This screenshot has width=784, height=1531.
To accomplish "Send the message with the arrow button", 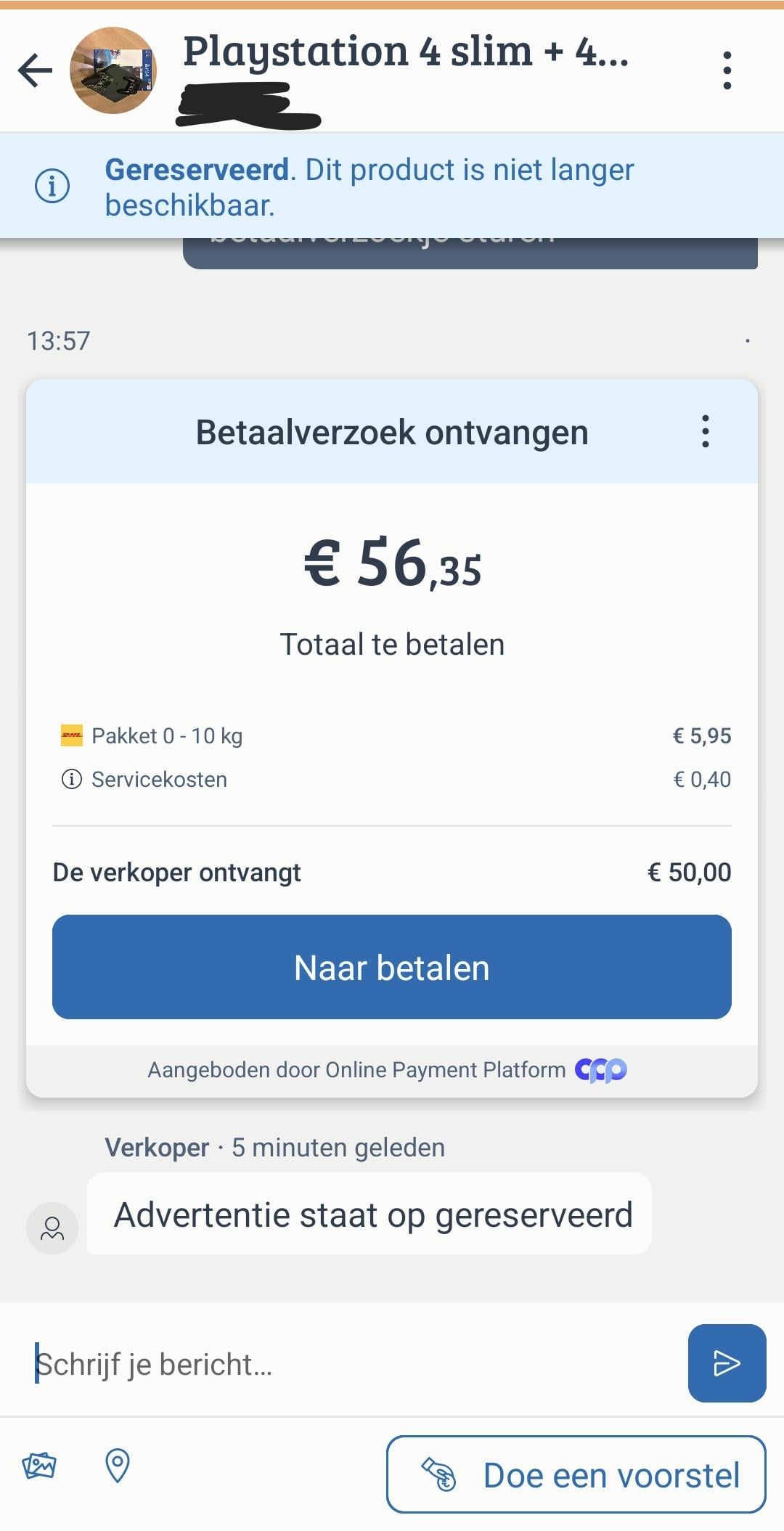I will 727,1363.
